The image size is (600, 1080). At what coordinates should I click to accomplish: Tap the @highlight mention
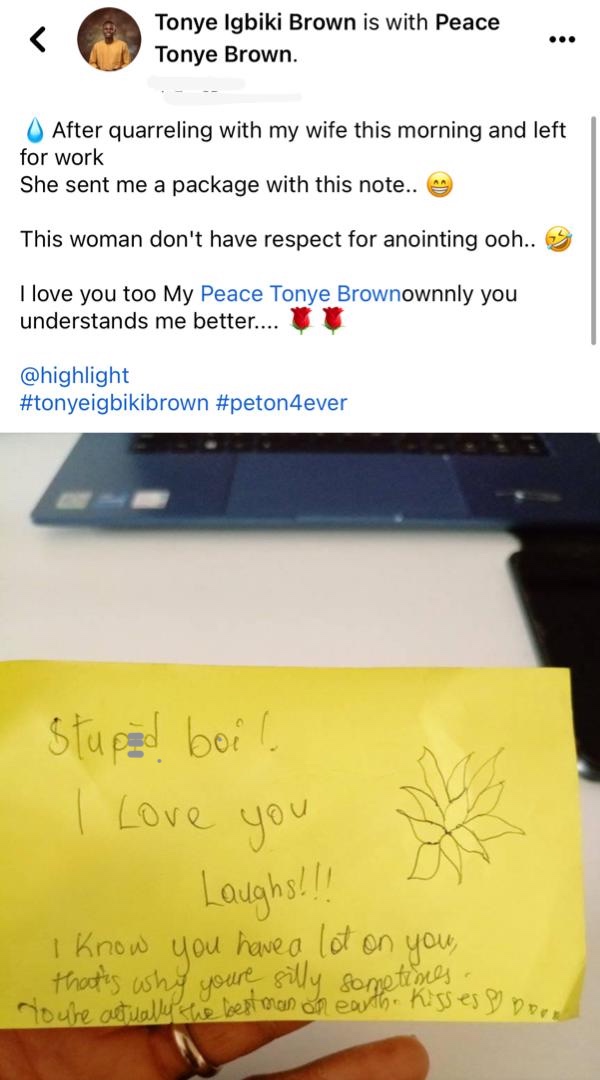tap(74, 375)
